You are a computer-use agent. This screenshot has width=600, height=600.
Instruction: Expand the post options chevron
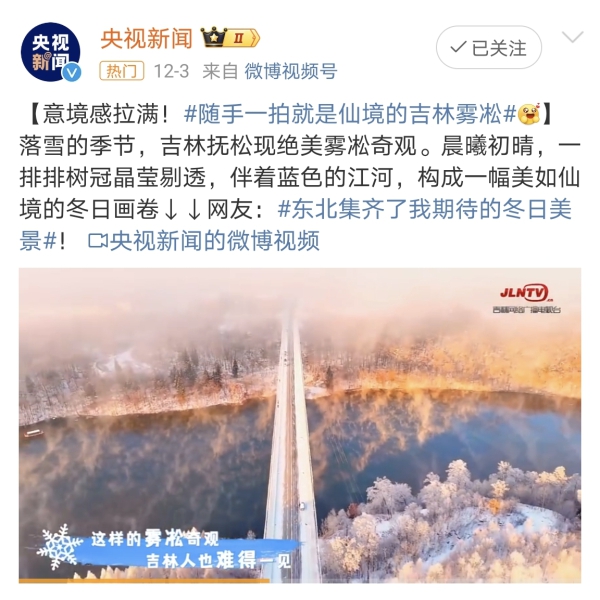pos(572,39)
